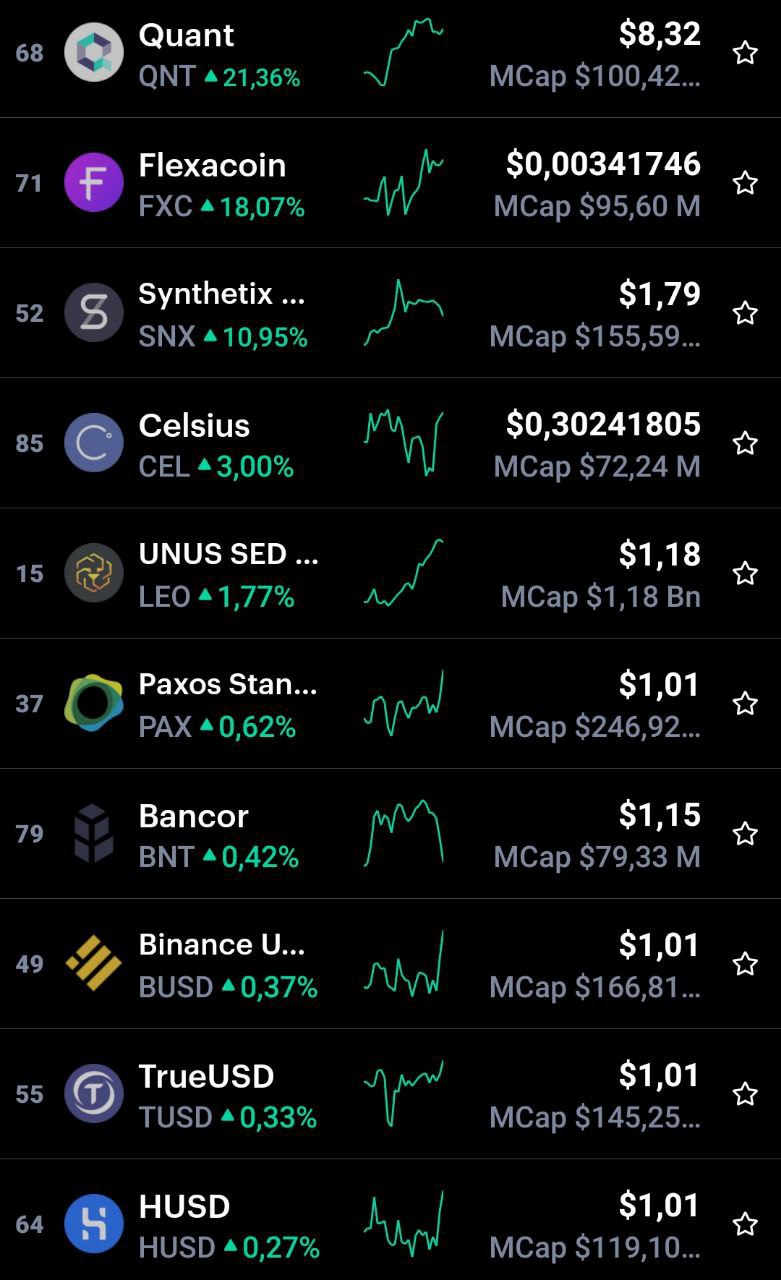The width and height of the screenshot is (781, 1280).
Task: Open the HUSD coin row
Action: pos(390,1220)
